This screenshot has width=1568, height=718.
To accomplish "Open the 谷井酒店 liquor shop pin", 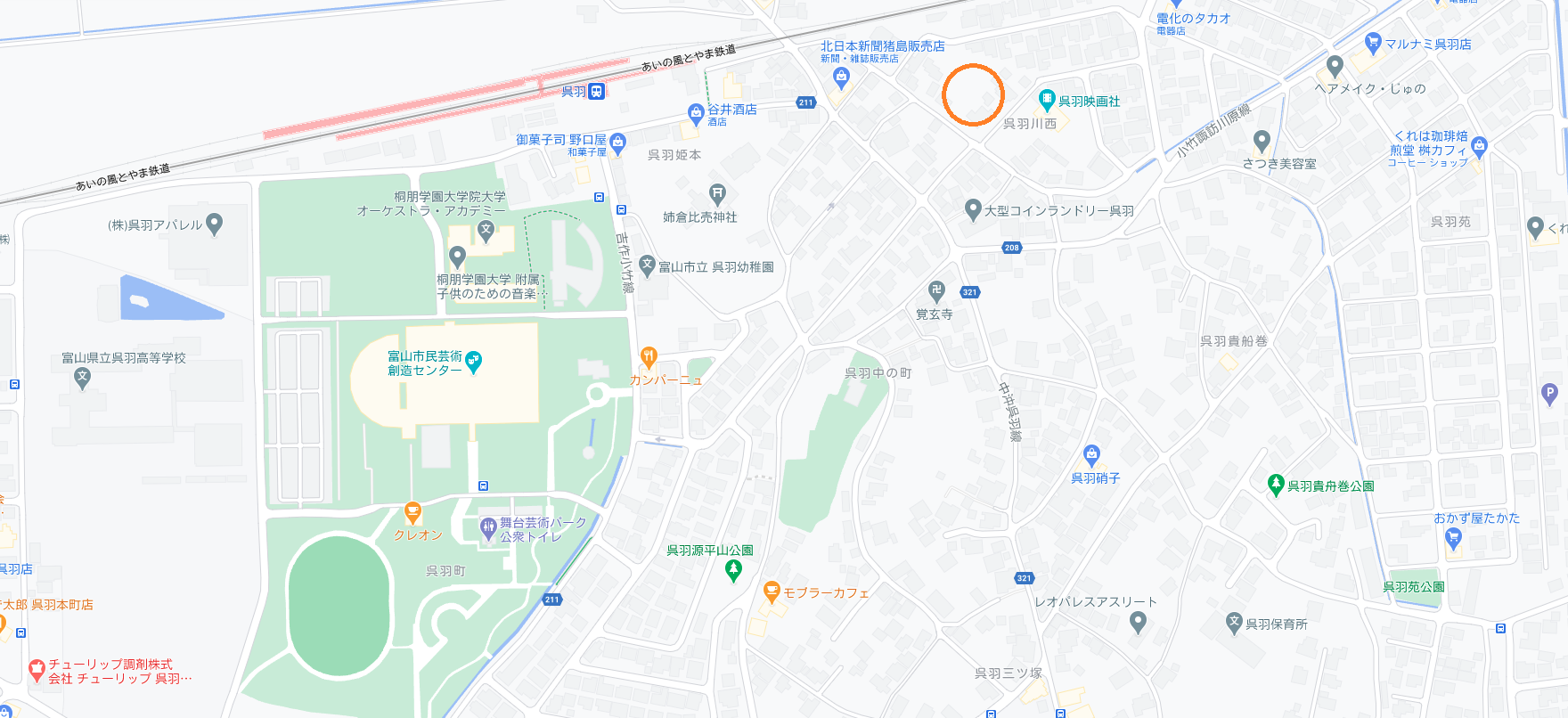I will click(697, 112).
